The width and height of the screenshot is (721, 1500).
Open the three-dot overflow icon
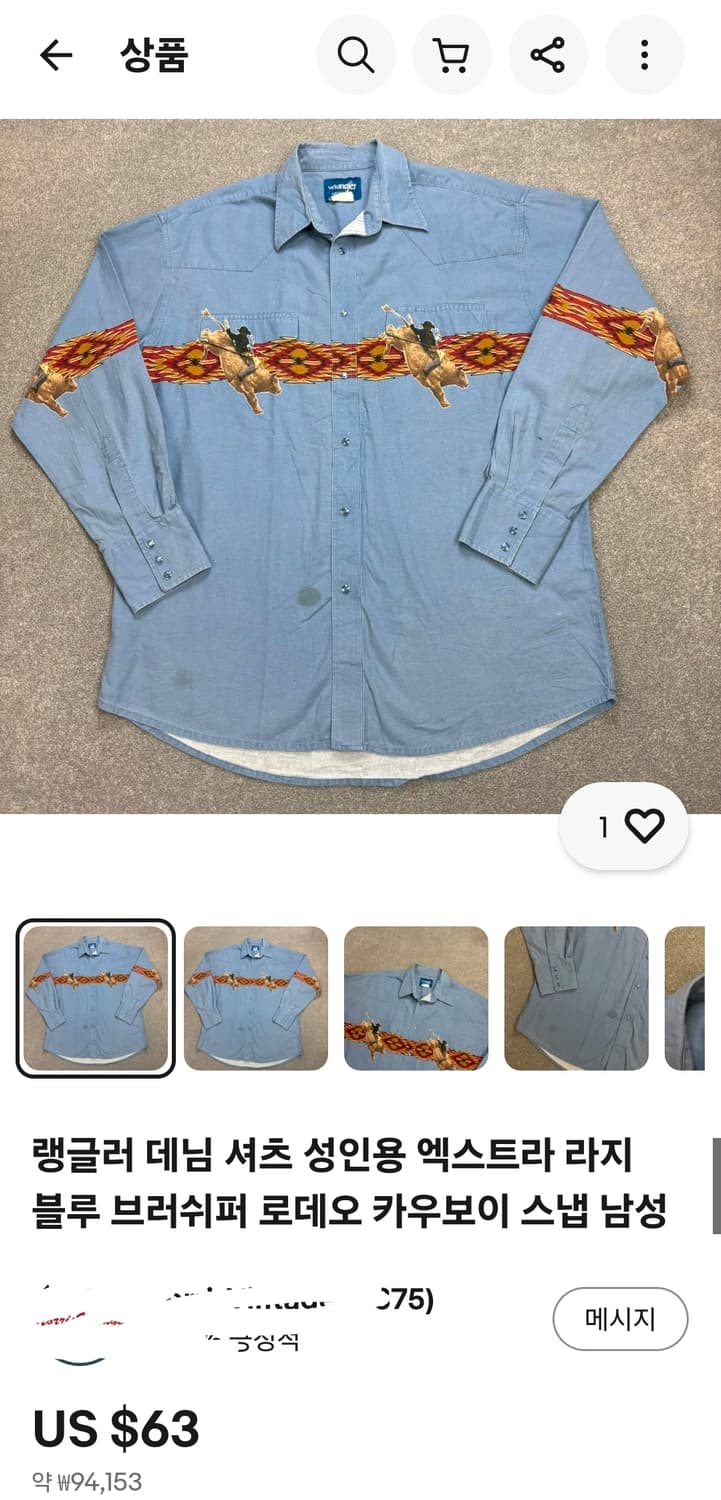pos(644,56)
